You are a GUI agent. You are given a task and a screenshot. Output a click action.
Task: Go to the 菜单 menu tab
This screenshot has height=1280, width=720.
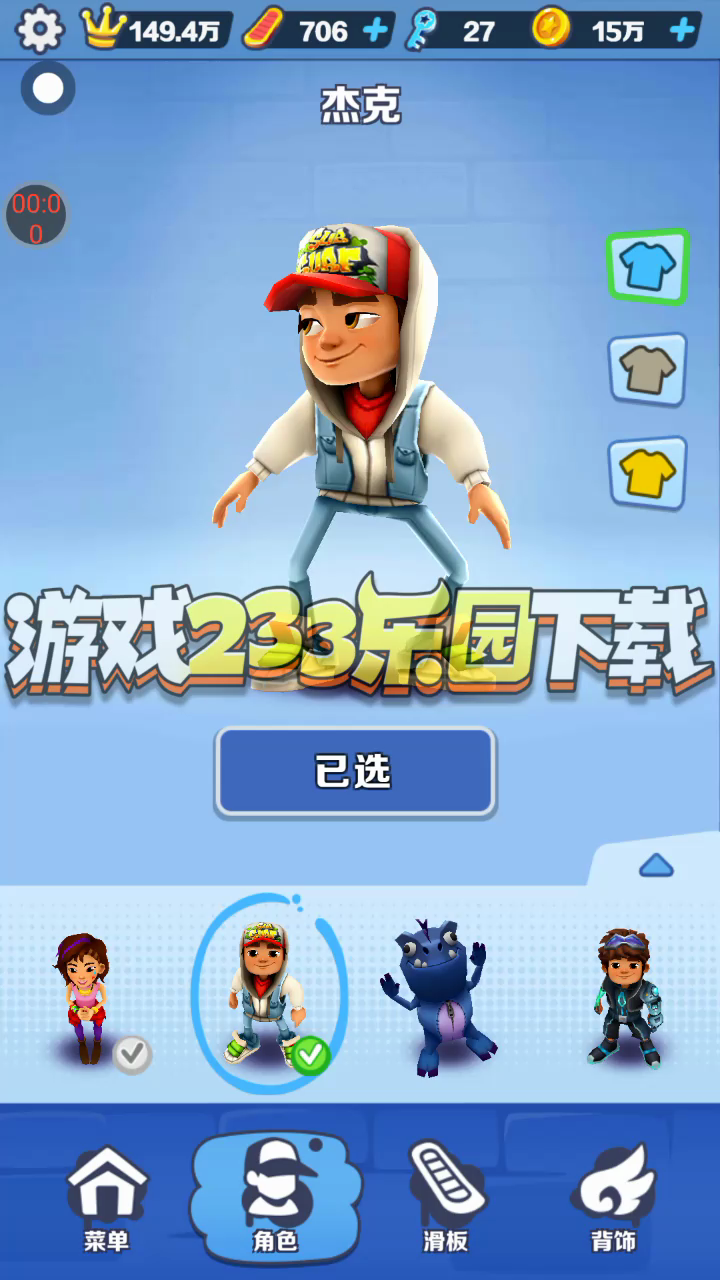[x=106, y=1198]
